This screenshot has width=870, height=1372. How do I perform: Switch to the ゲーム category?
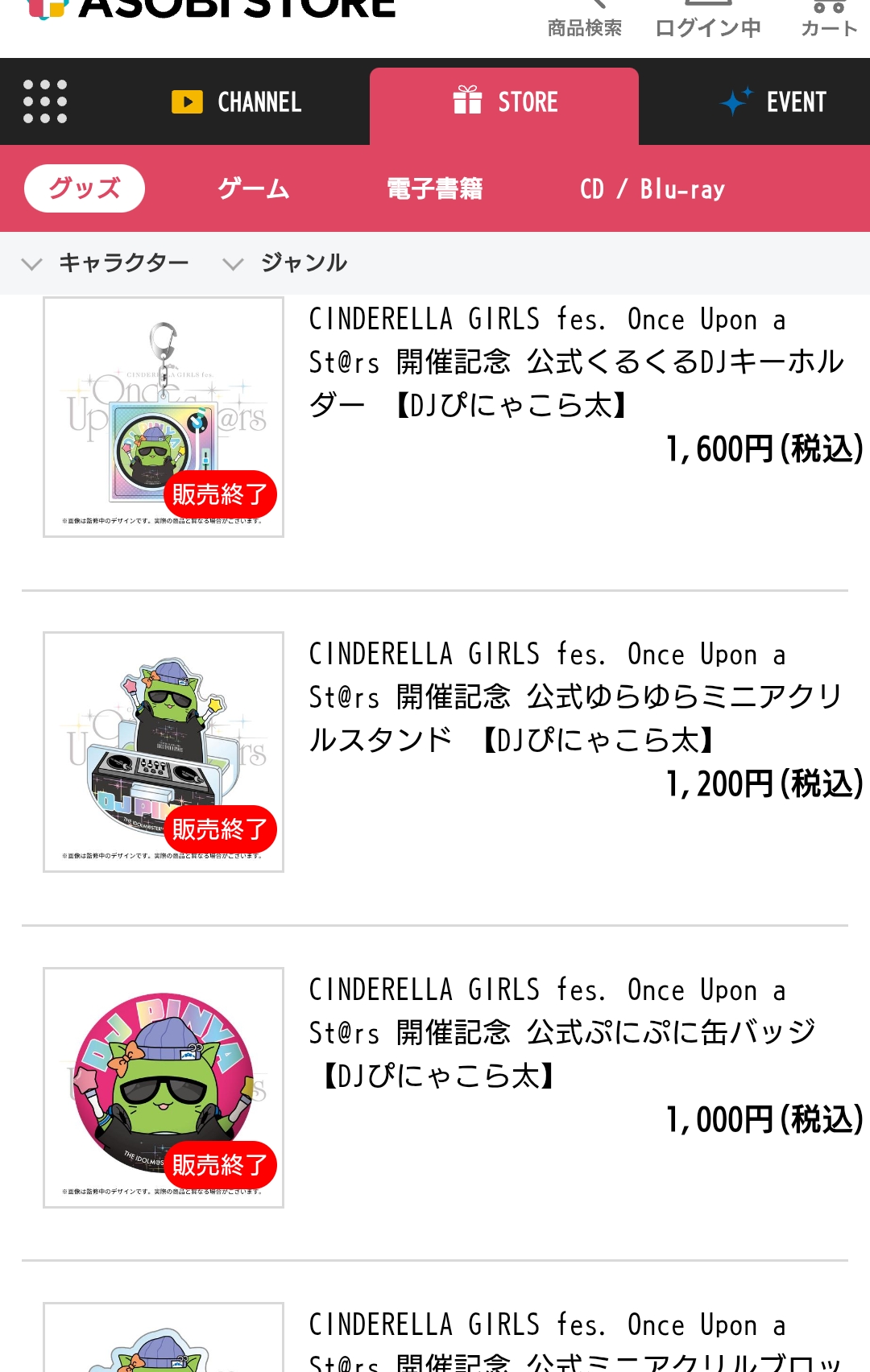click(254, 188)
